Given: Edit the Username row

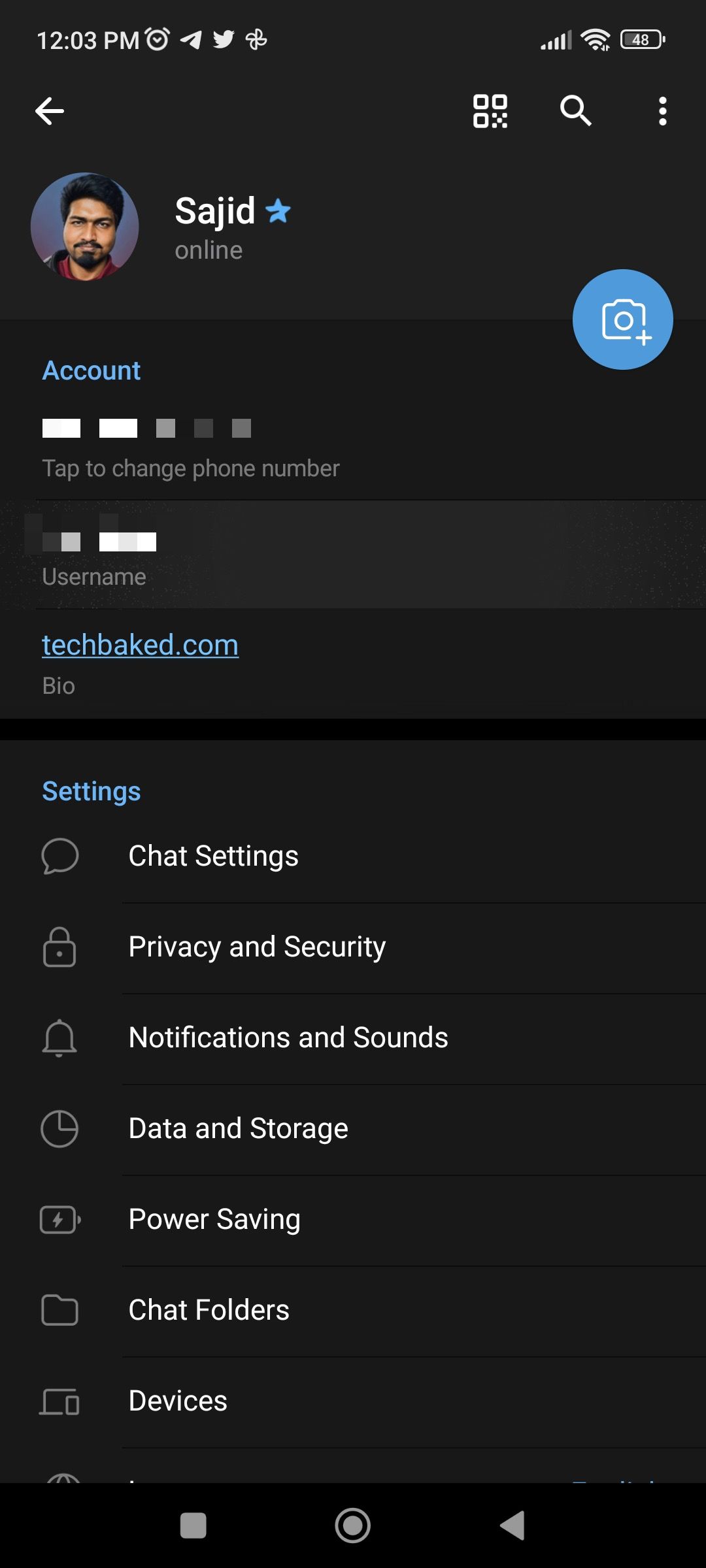Looking at the screenshot, I should (x=261, y=555).
